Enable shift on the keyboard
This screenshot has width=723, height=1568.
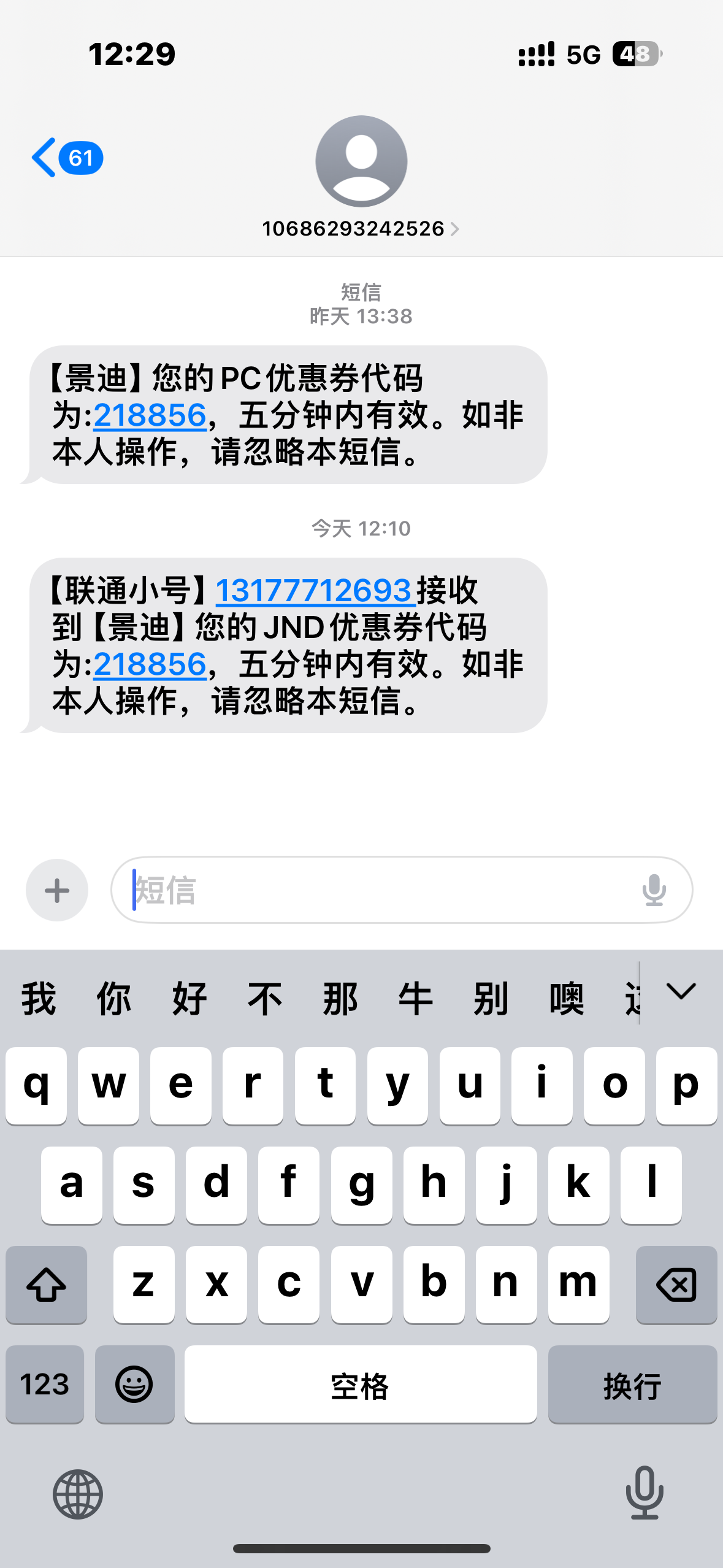[x=46, y=1285]
